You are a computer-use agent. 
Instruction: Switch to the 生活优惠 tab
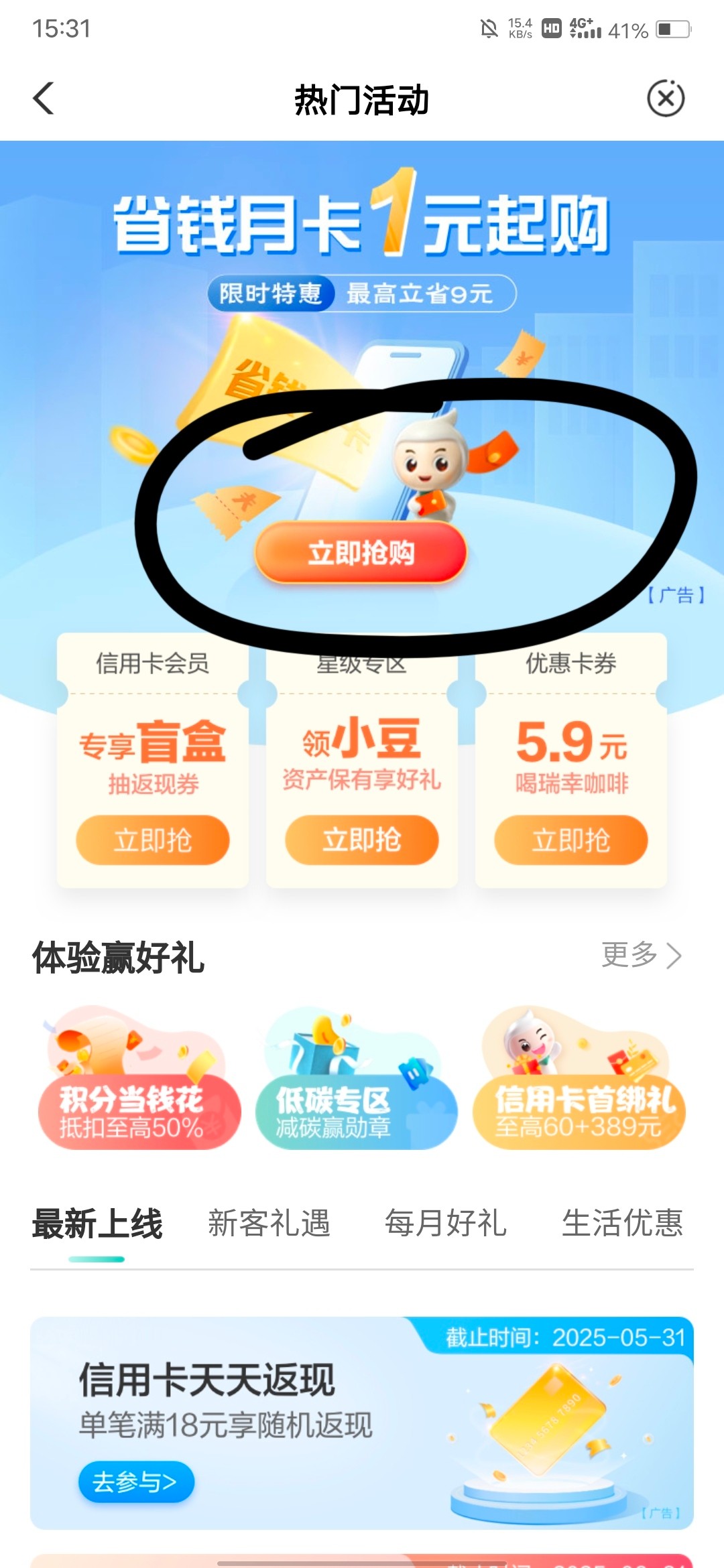click(x=622, y=1224)
